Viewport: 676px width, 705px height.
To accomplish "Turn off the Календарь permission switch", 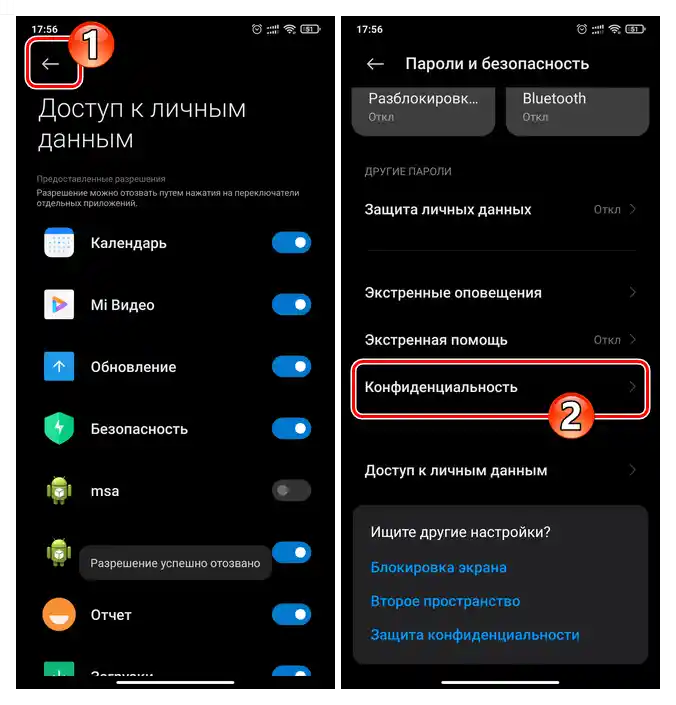I will pos(291,243).
